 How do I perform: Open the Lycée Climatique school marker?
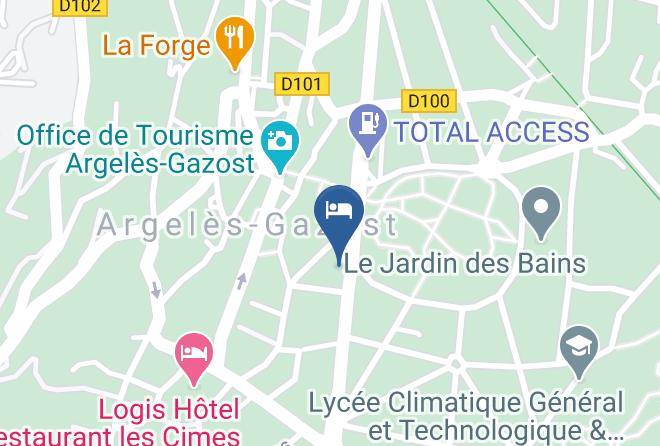[x=579, y=347]
